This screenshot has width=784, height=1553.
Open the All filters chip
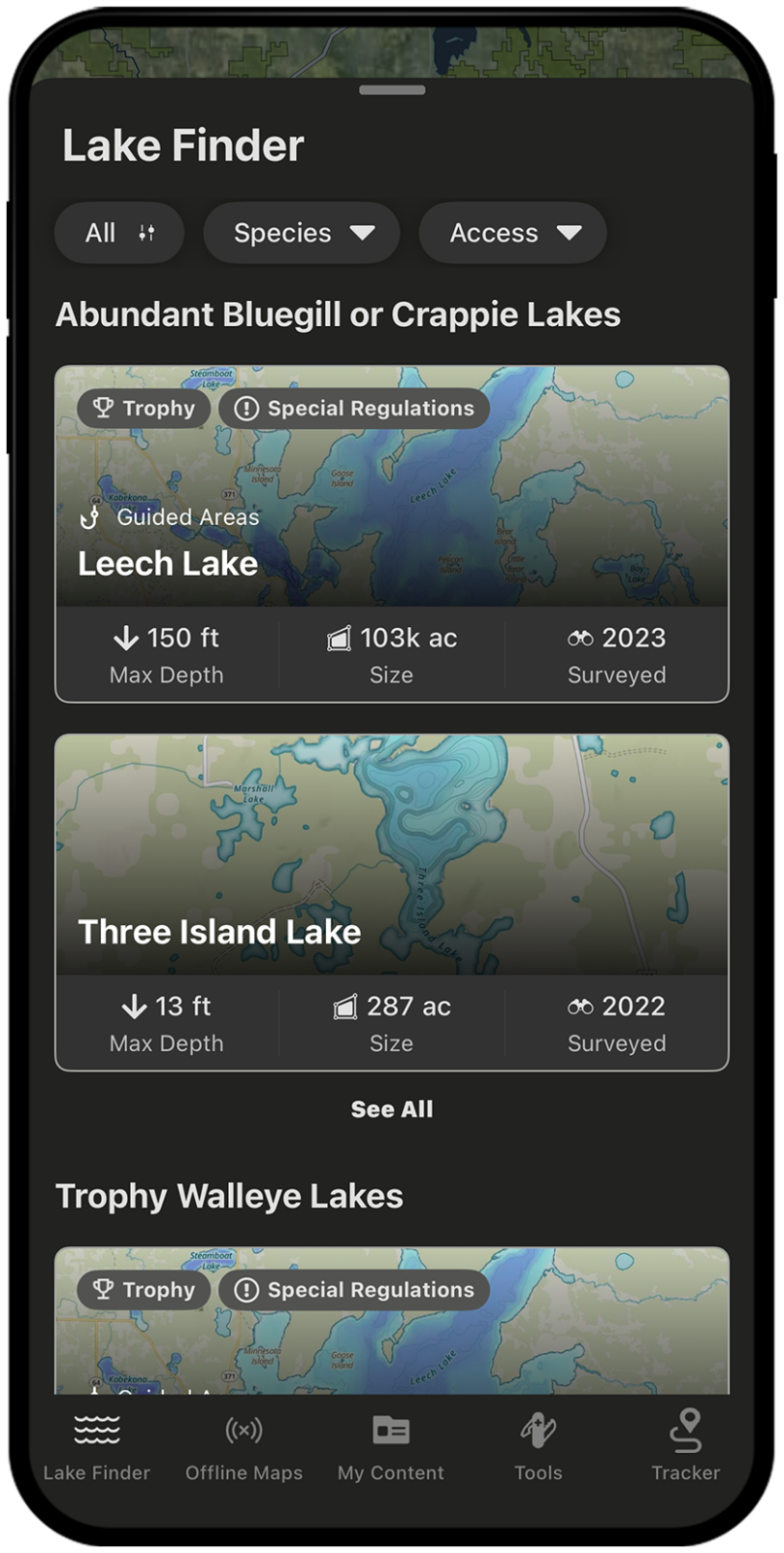(x=119, y=233)
